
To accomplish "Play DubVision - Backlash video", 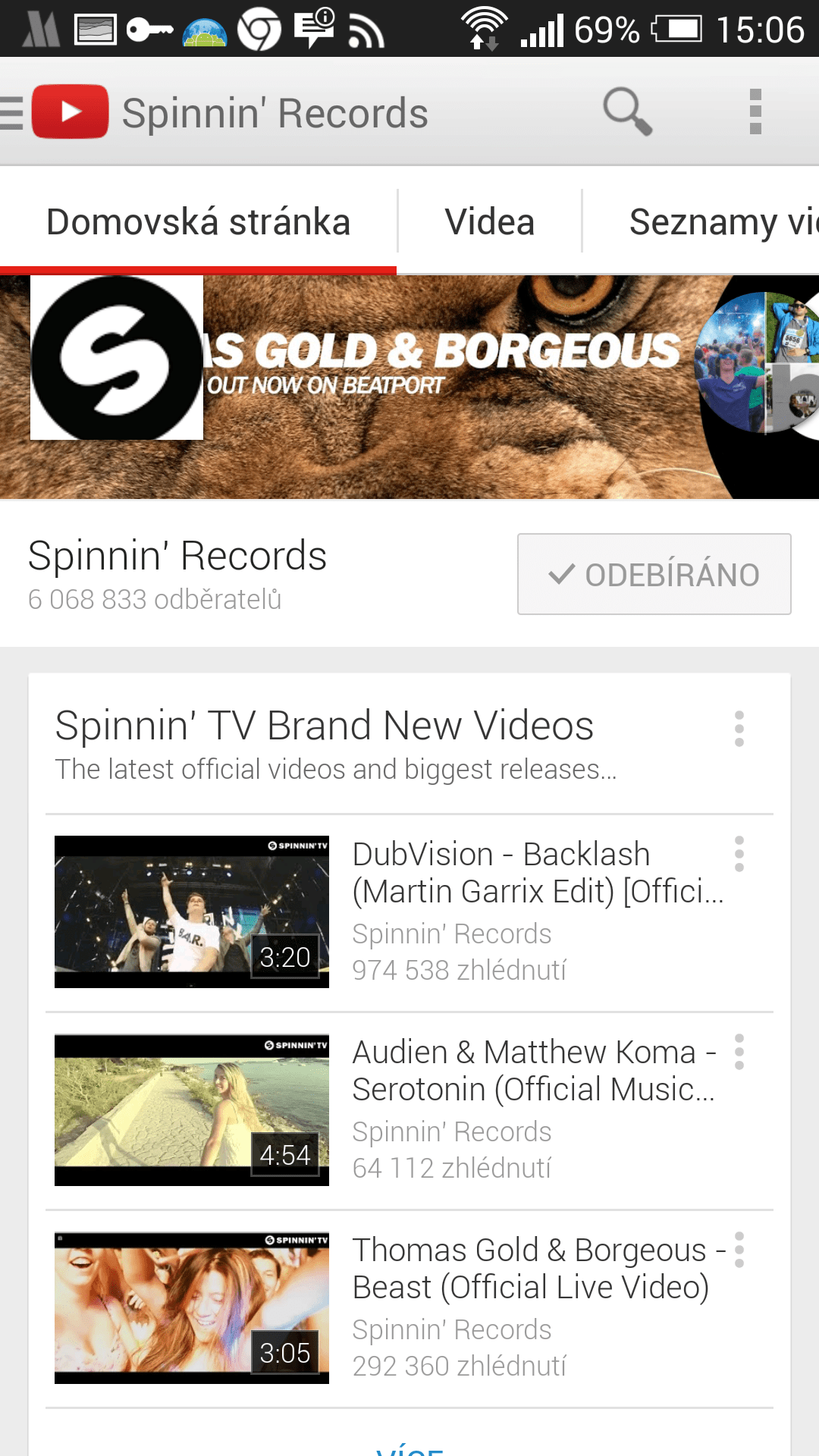I will tap(192, 912).
